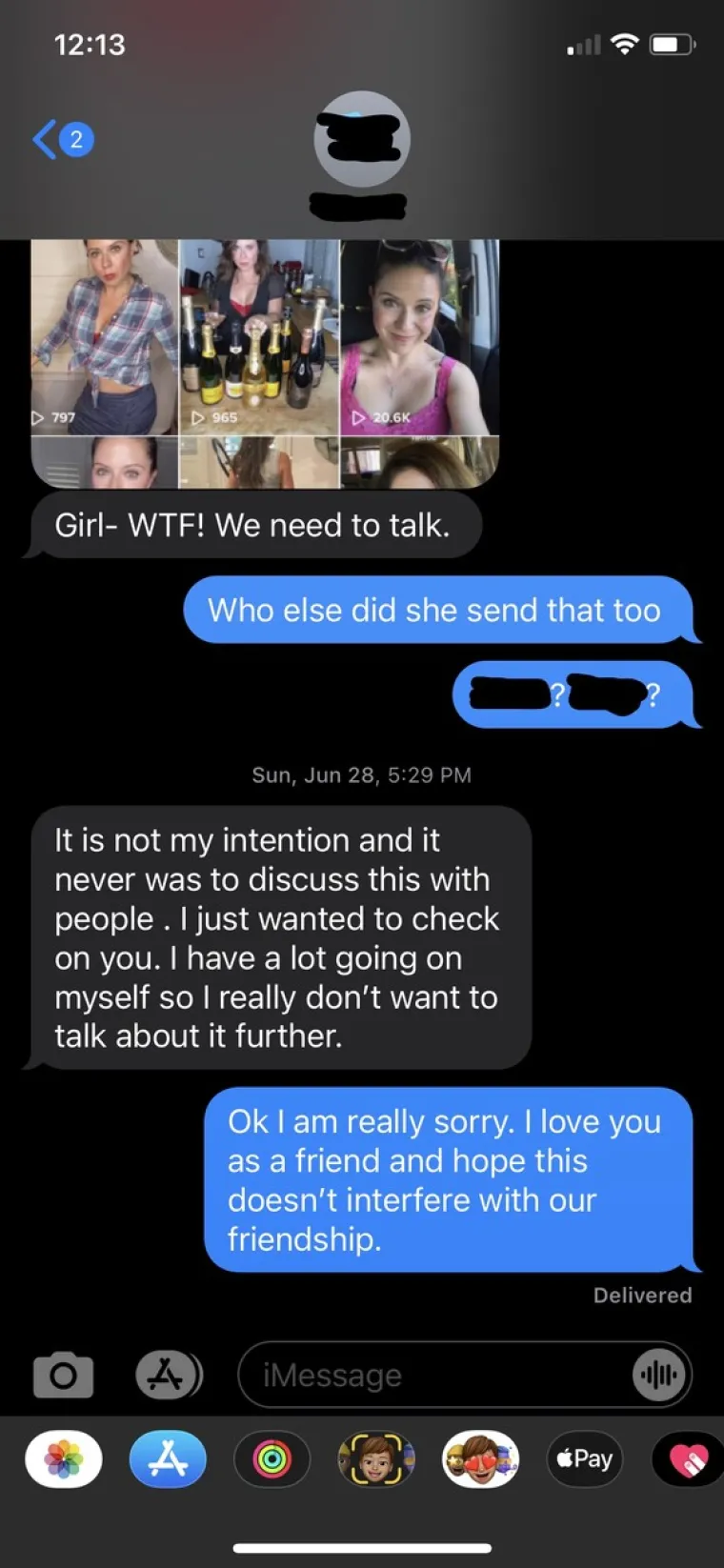This screenshot has width=724, height=1568.
Task: Record an audio message
Action: tap(658, 1376)
